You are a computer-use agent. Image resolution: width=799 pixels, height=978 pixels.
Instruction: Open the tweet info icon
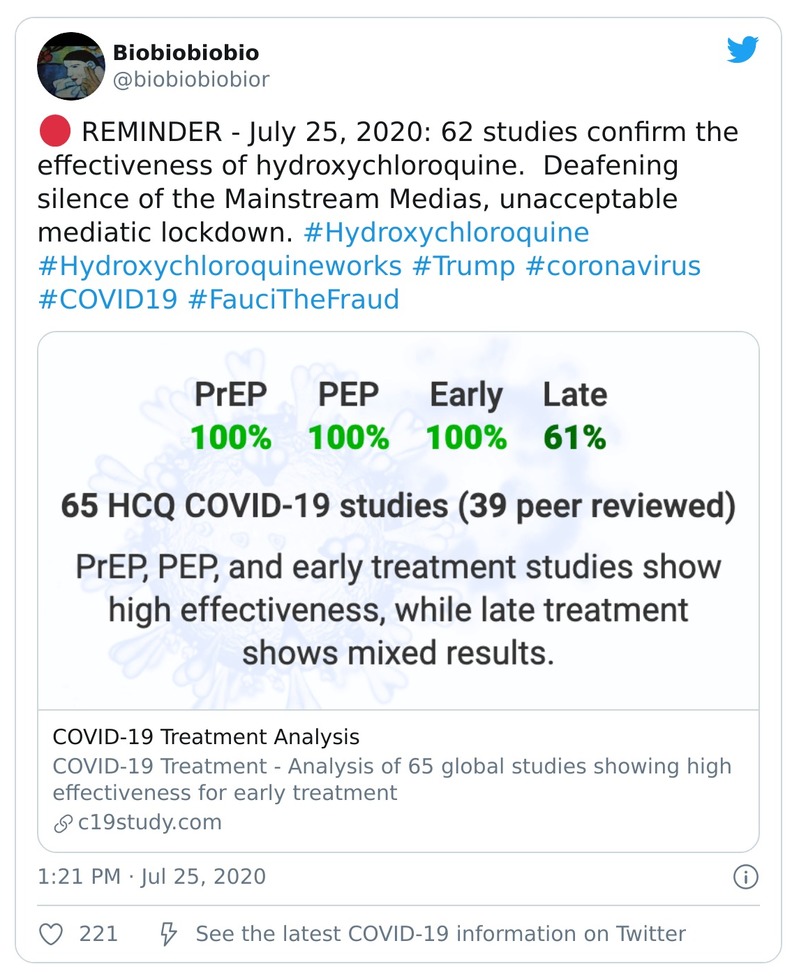tap(745, 877)
